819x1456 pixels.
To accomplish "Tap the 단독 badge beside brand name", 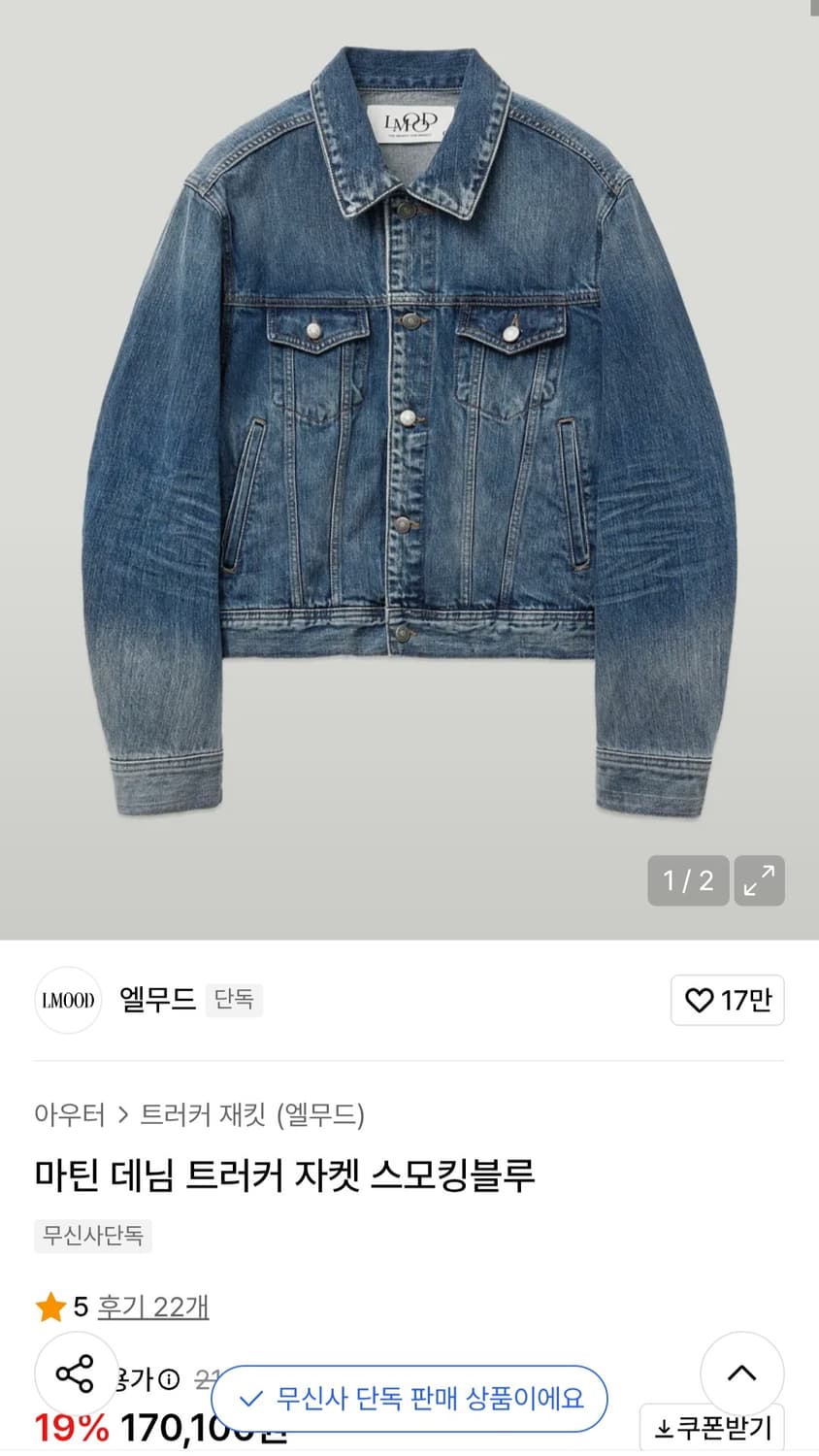I will [x=233, y=1000].
